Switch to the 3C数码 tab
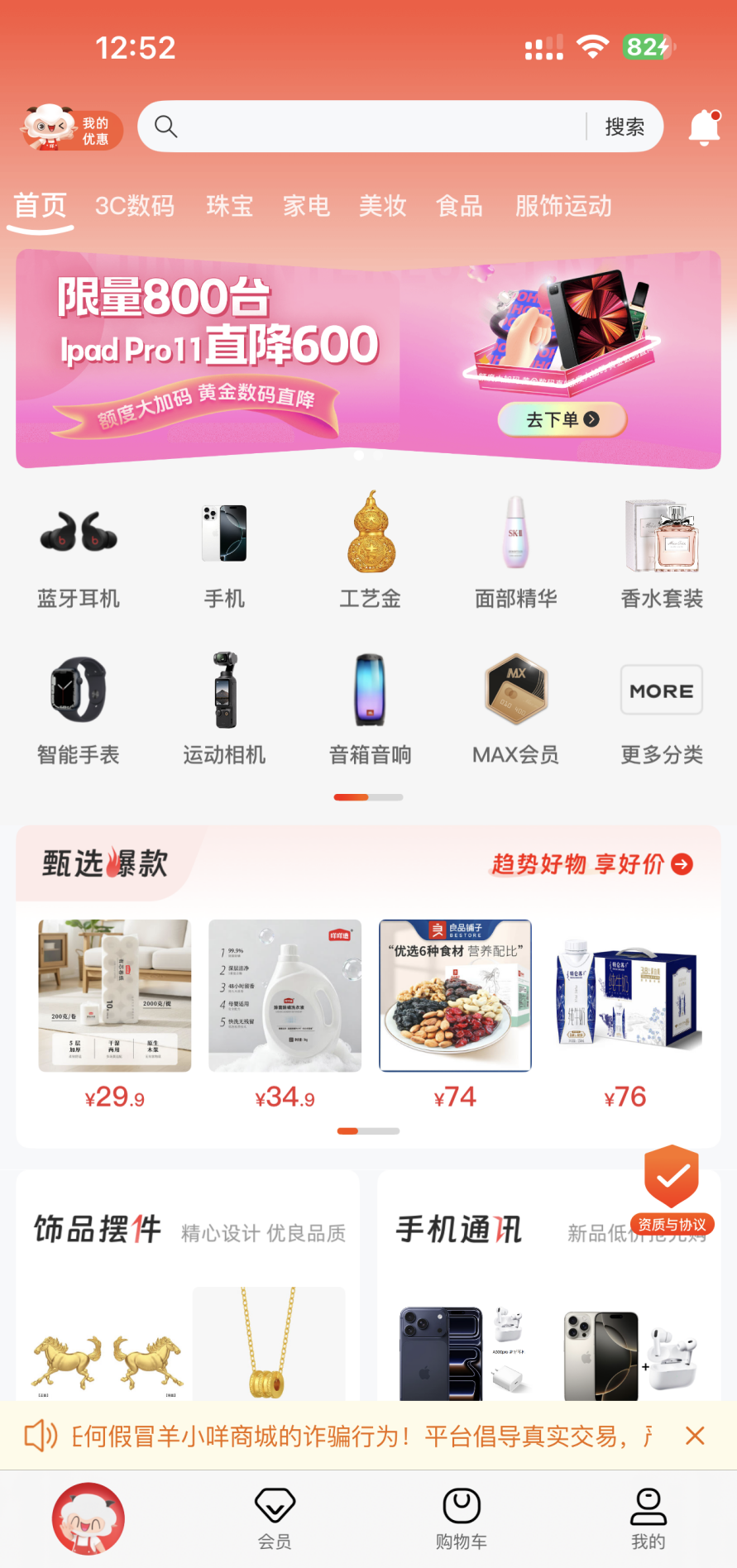Viewport: 737px width, 1568px height. 135,206
